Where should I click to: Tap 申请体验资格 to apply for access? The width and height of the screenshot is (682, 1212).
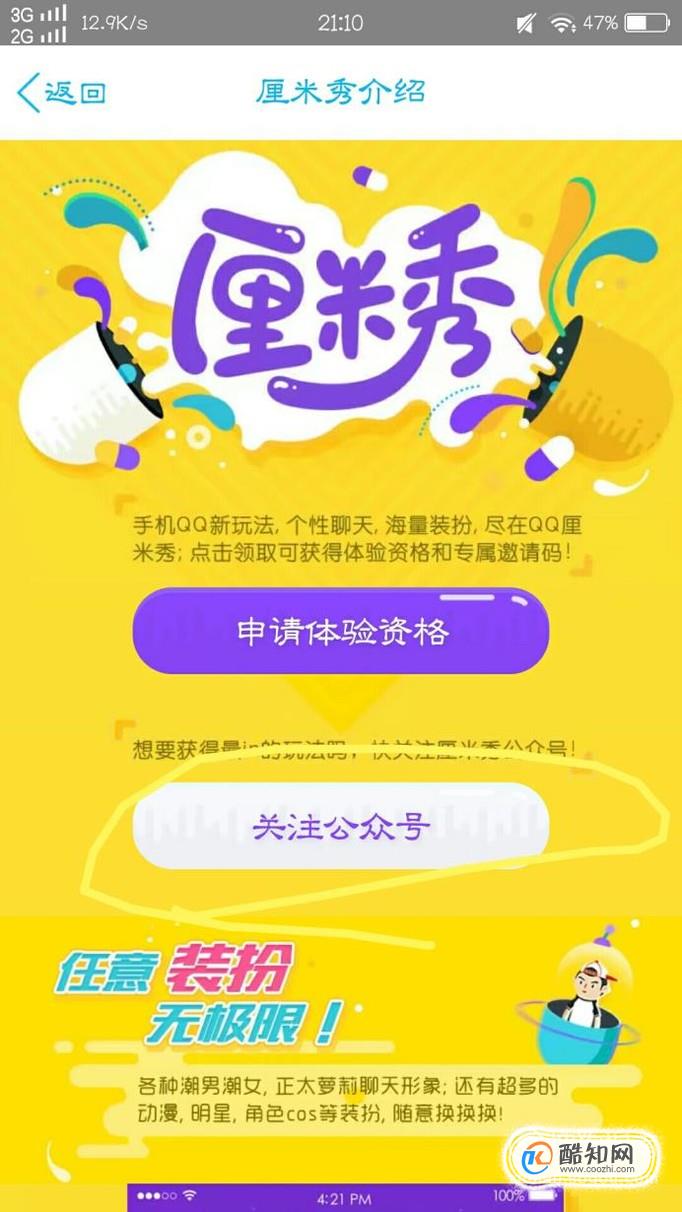[341, 631]
